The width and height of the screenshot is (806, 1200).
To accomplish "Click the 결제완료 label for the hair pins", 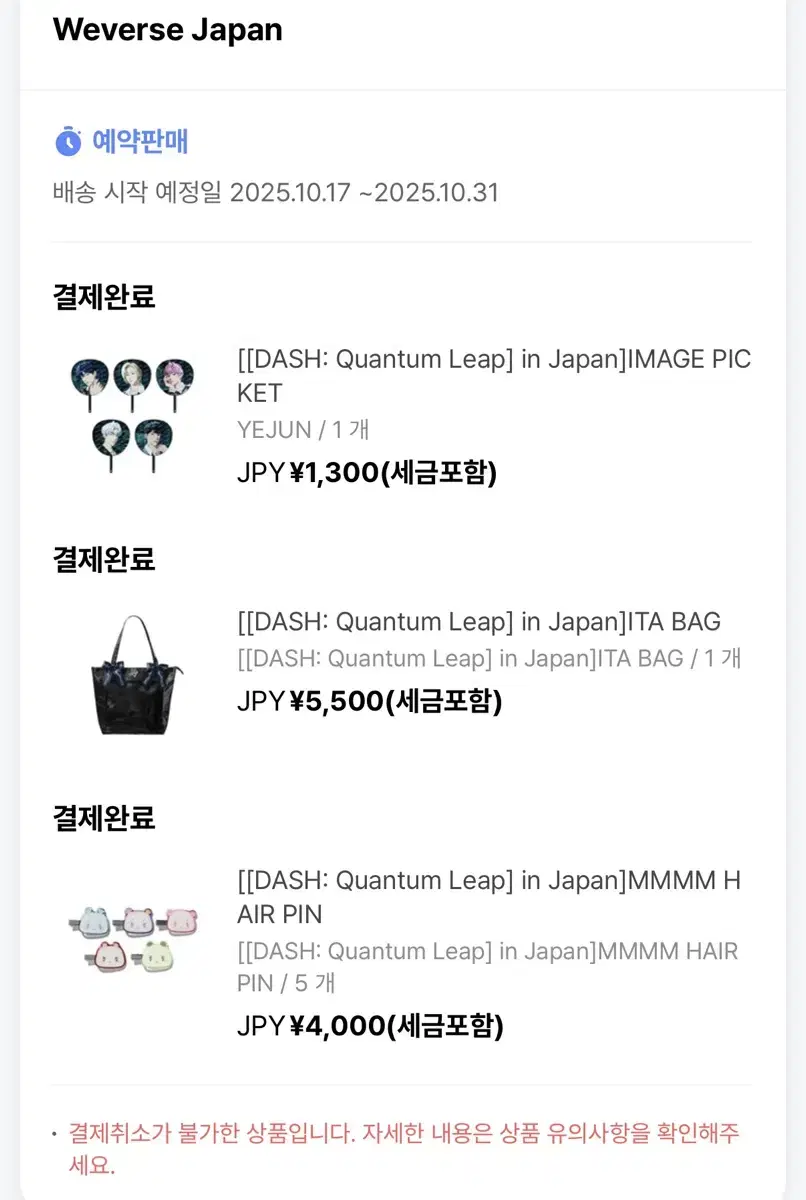I will tap(103, 818).
